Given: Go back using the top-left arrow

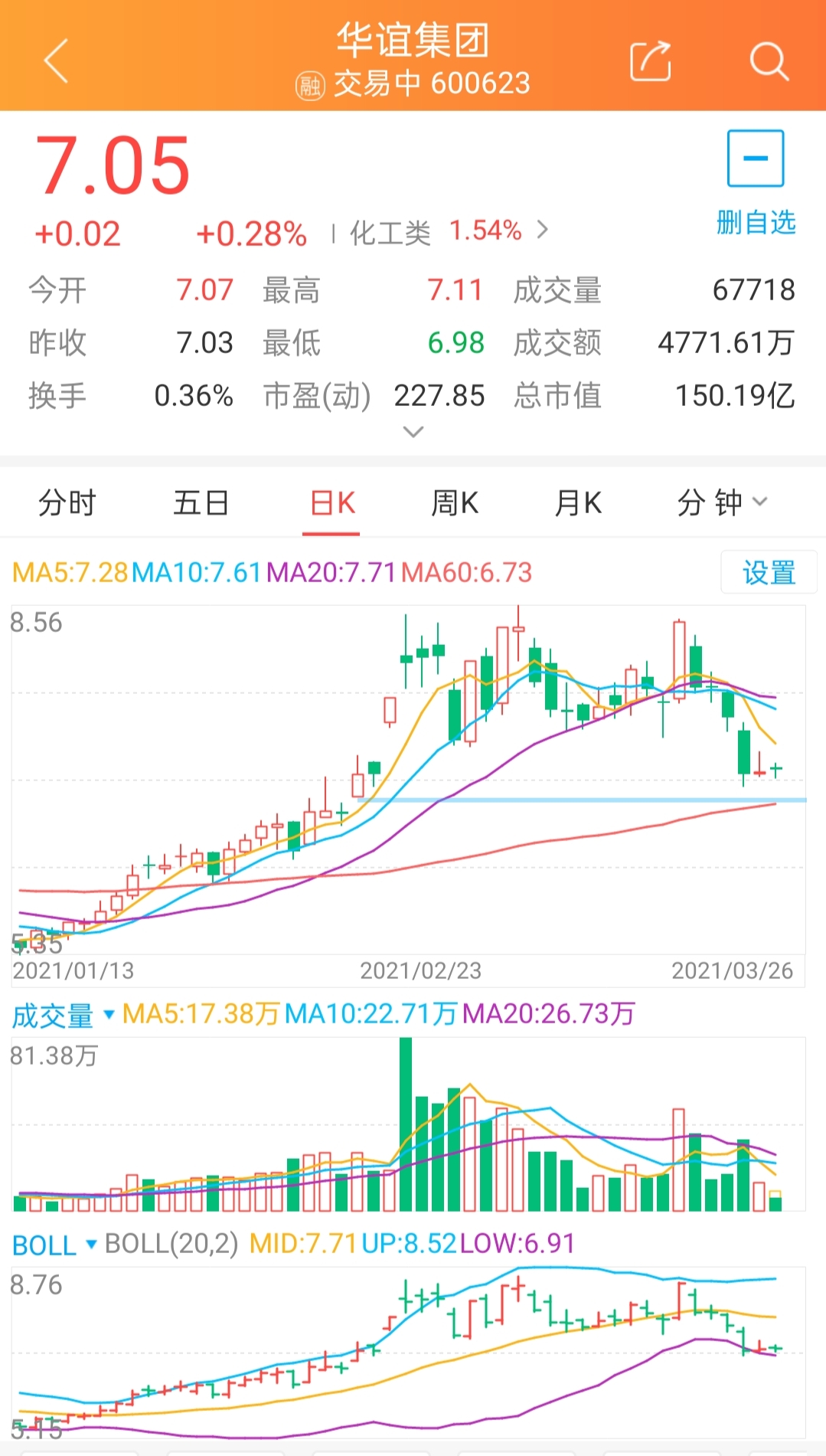Looking at the screenshot, I should 56,61.
